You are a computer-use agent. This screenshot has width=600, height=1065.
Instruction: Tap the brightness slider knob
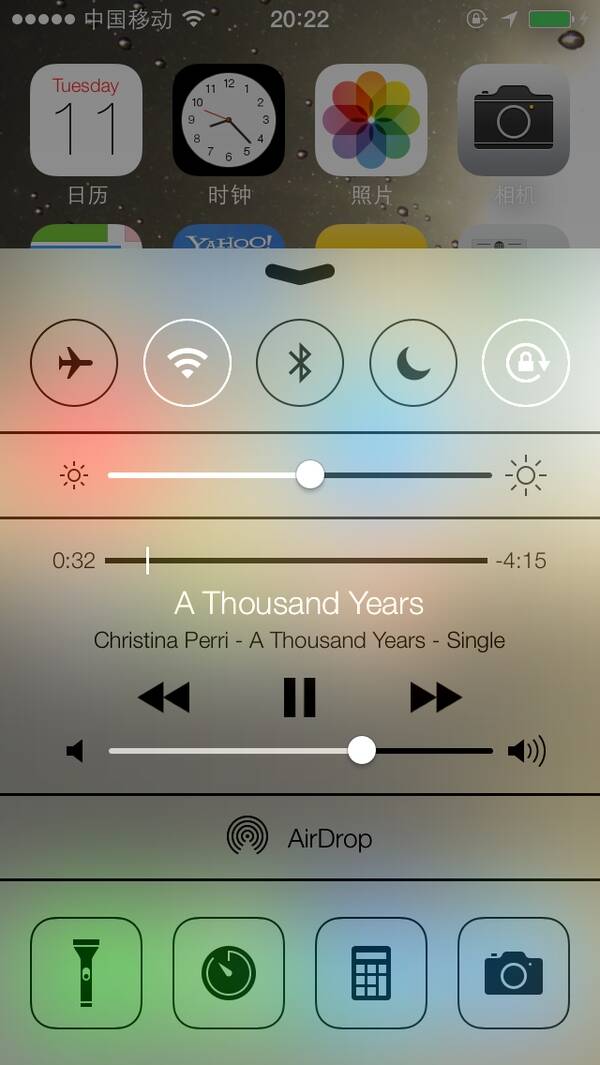coord(310,475)
